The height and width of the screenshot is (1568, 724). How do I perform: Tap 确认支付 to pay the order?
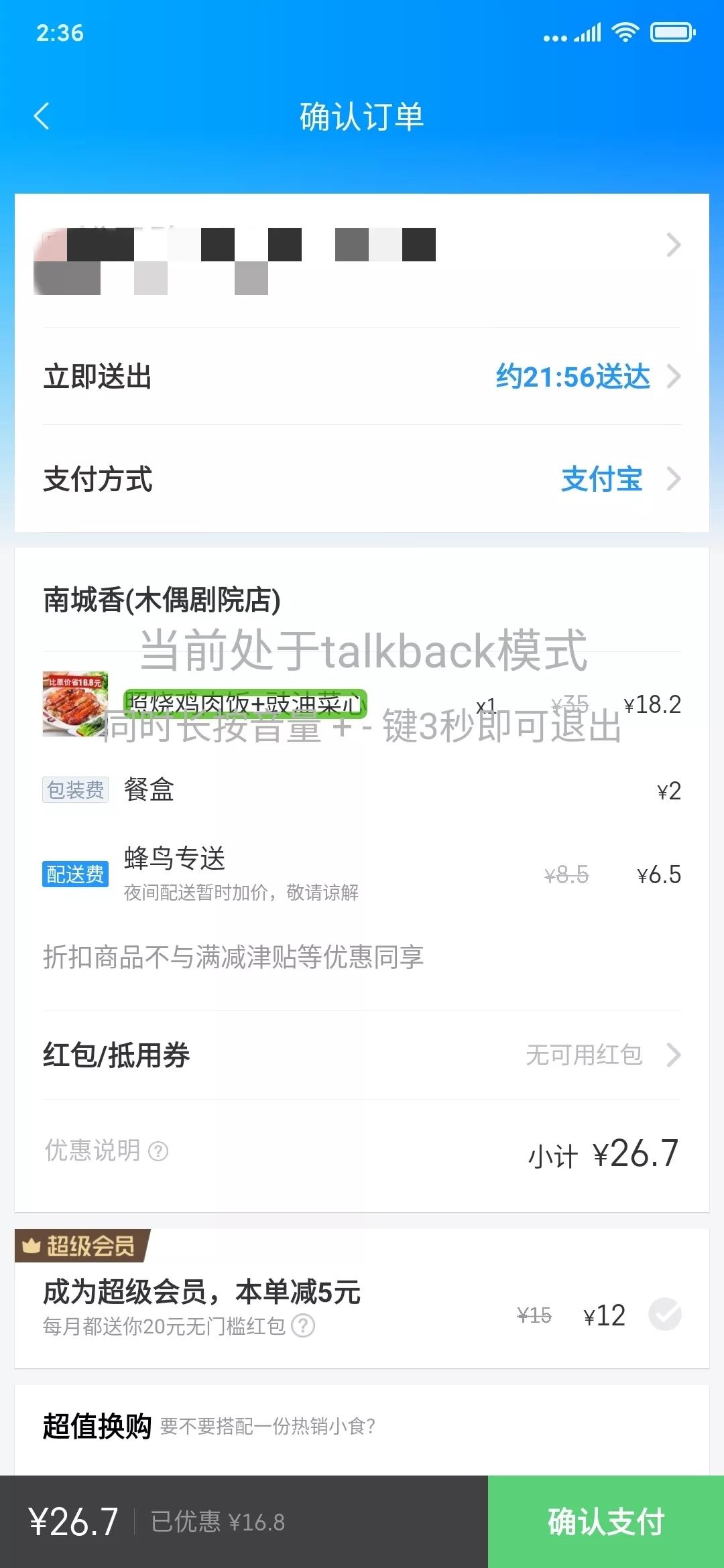[x=606, y=1521]
